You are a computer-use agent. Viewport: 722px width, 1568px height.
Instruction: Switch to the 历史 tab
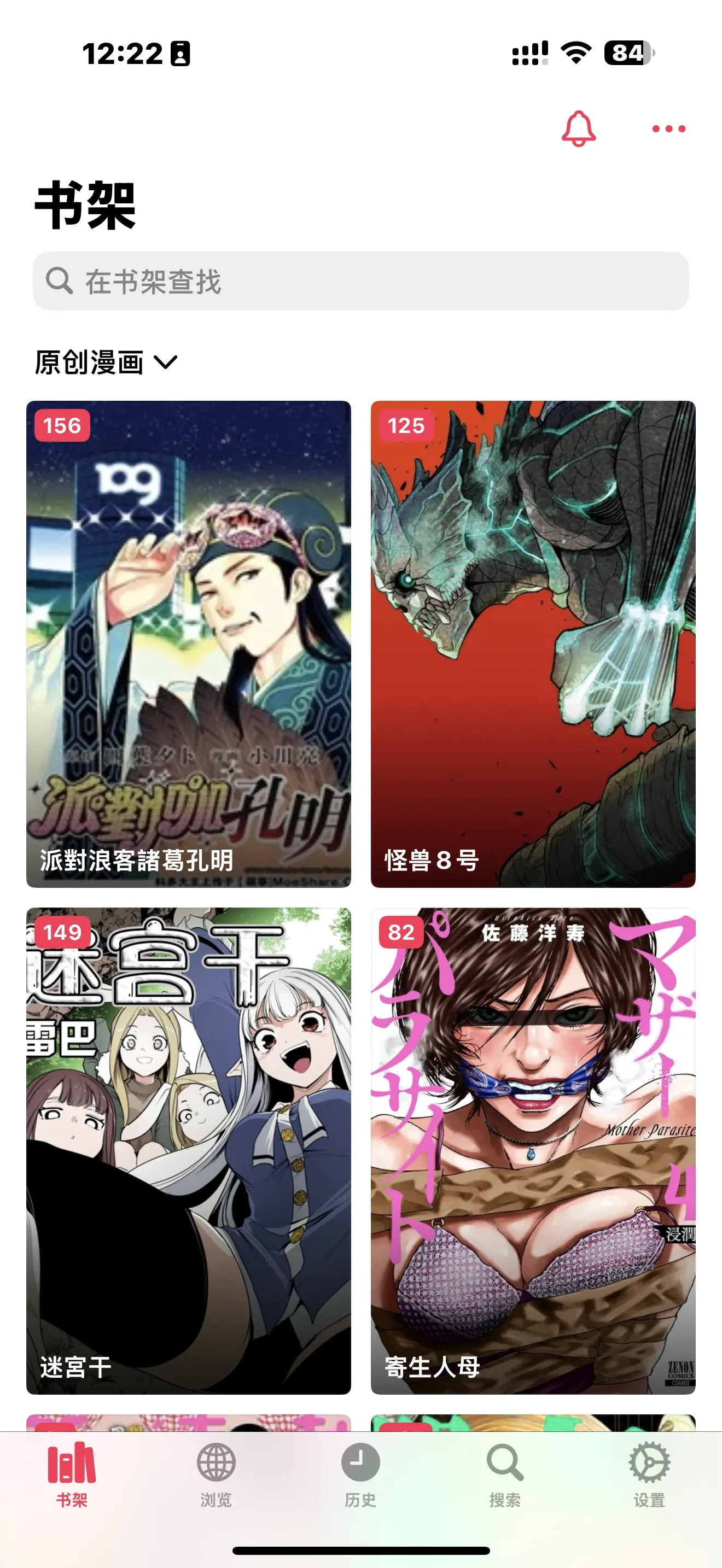pyautogui.click(x=360, y=1473)
